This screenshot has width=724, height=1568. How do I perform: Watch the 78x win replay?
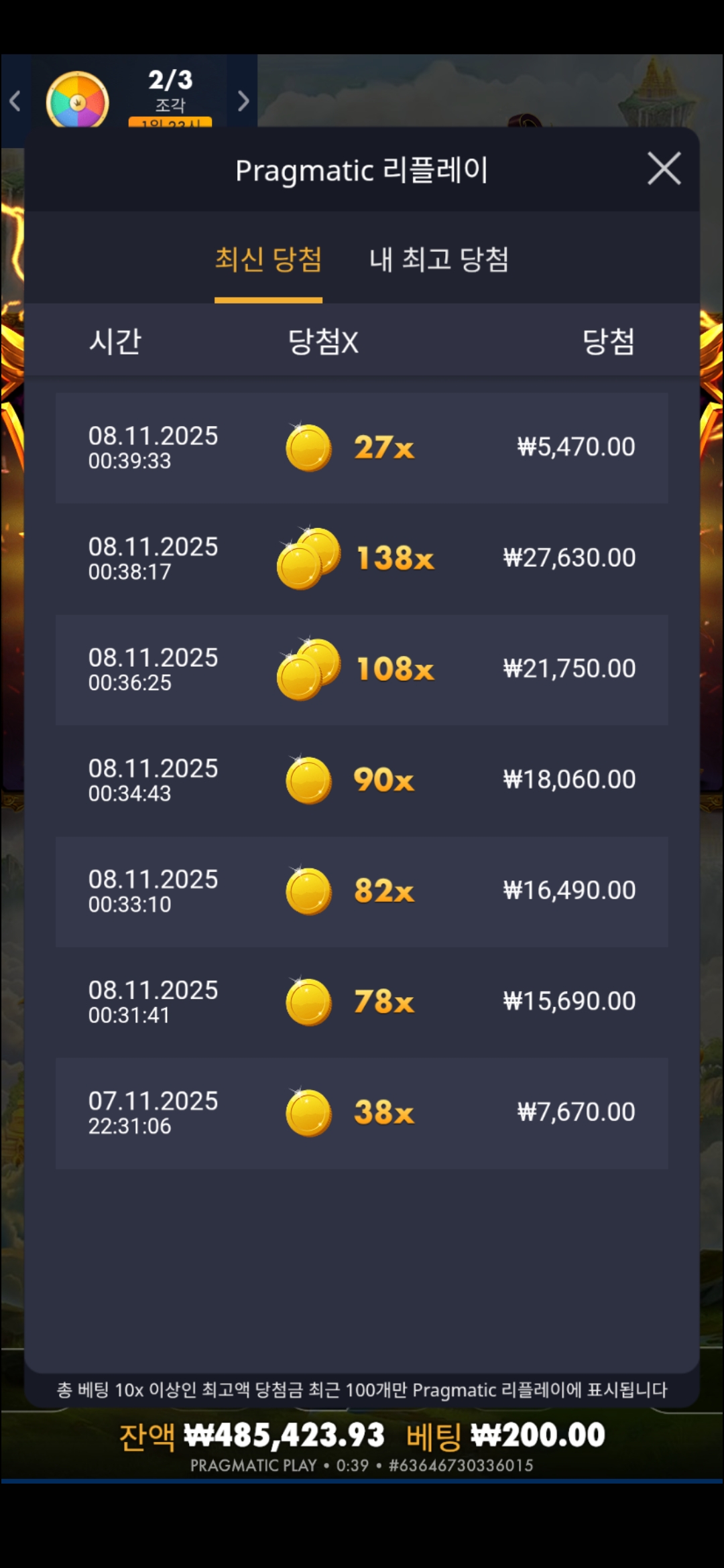[361, 1002]
